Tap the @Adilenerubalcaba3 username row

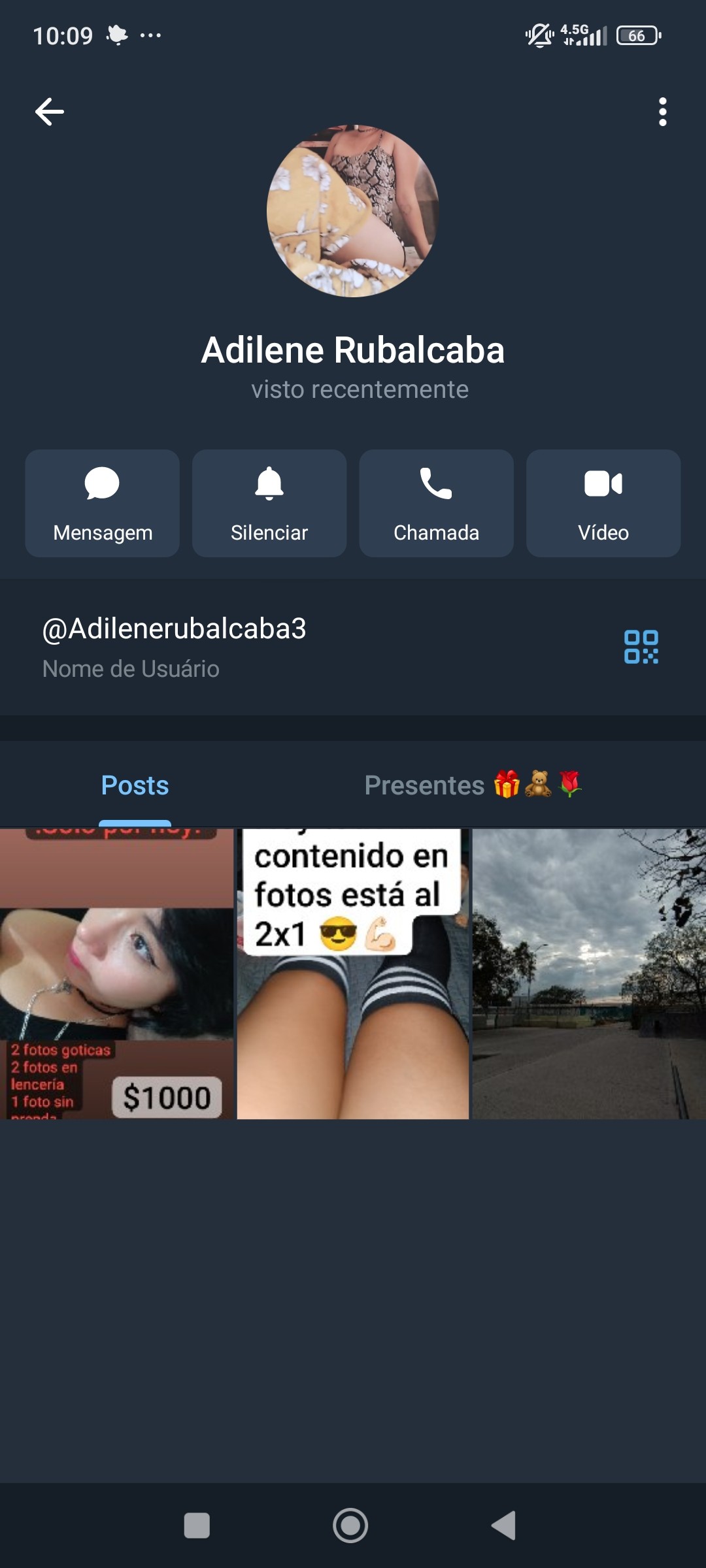click(261, 646)
